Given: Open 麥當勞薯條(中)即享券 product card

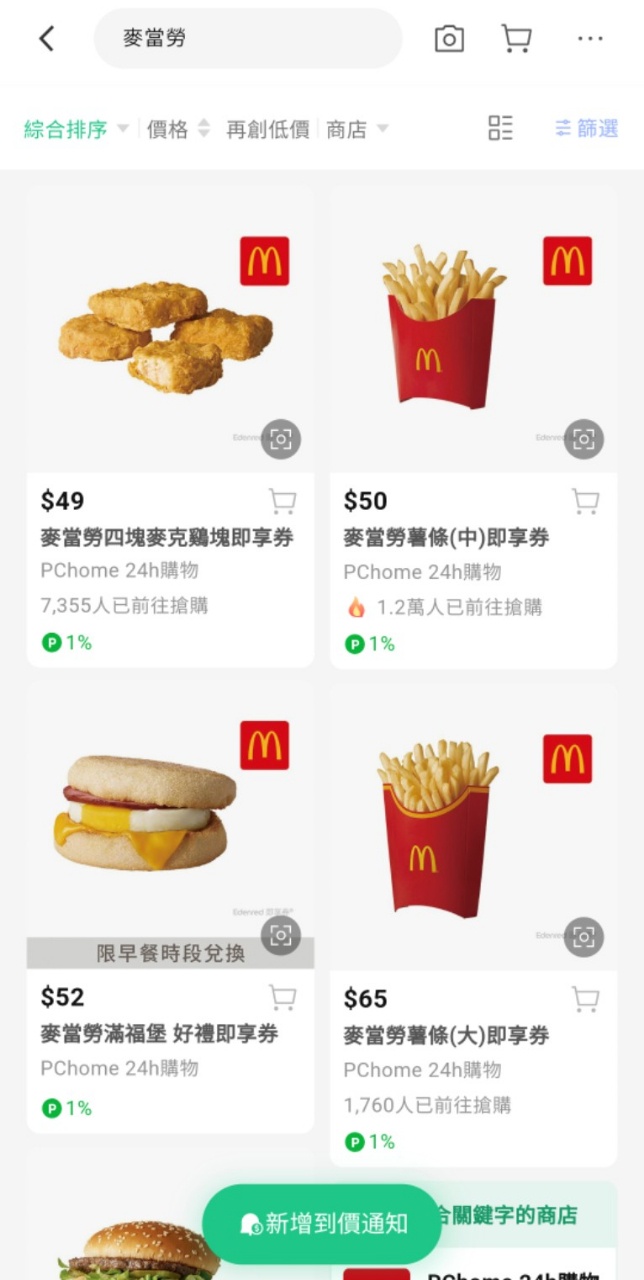Looking at the screenshot, I should tap(446, 538).
